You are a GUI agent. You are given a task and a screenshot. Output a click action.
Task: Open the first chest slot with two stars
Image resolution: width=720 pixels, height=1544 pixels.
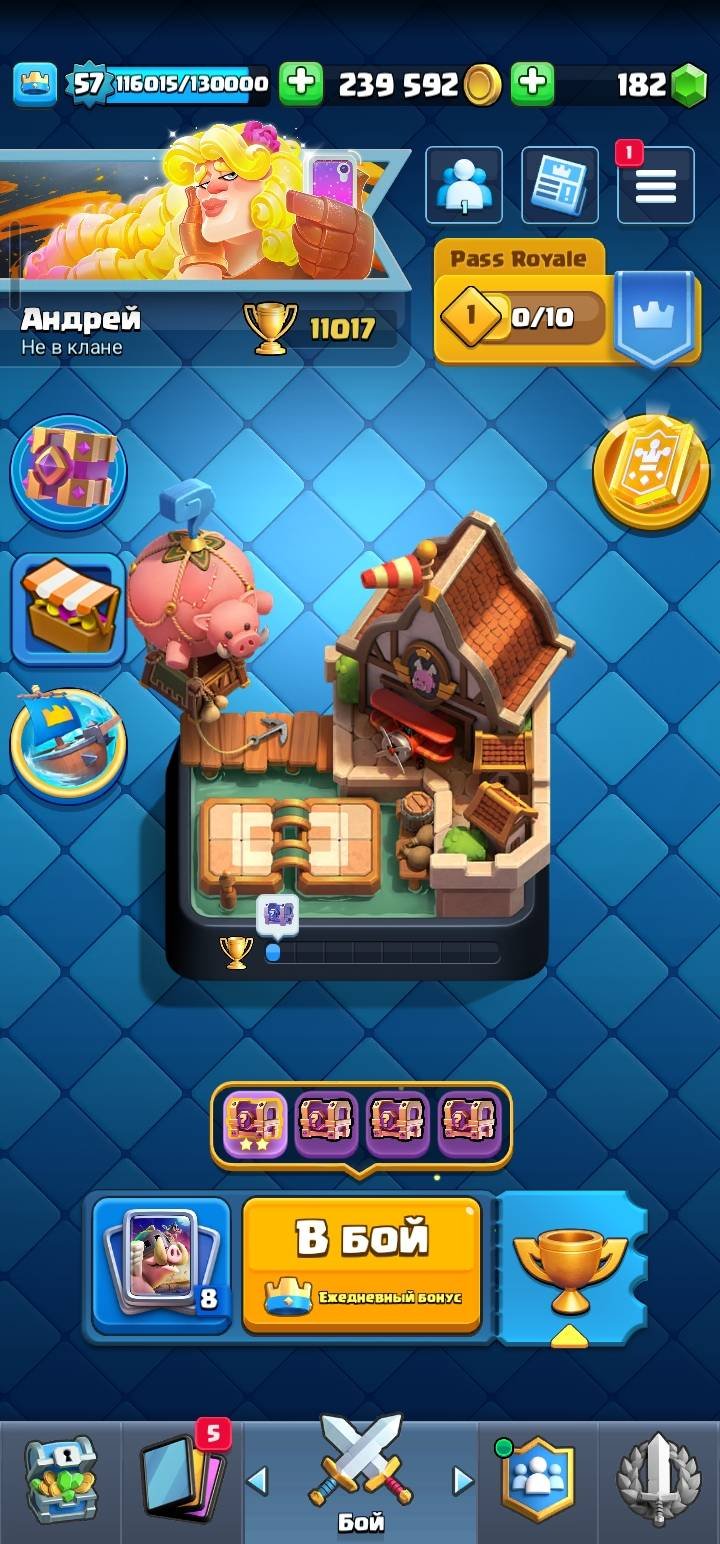pyautogui.click(x=255, y=1124)
